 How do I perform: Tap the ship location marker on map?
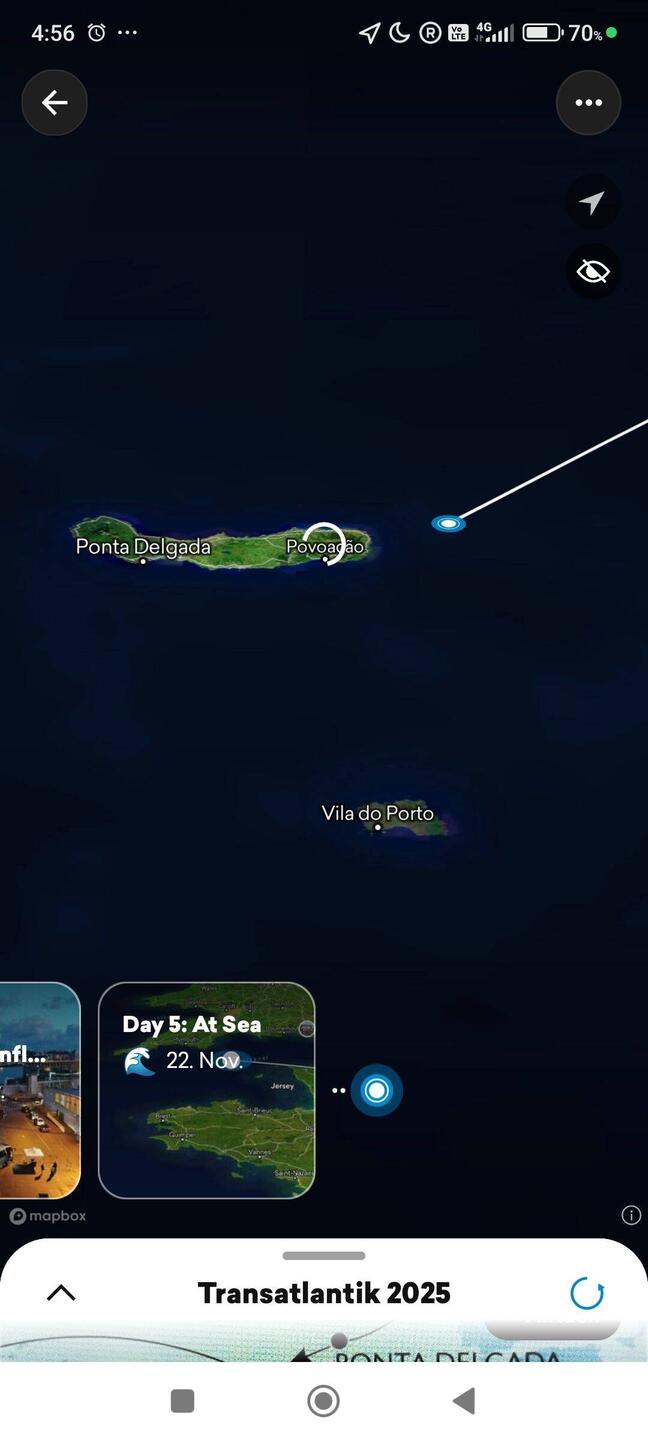pos(448,523)
